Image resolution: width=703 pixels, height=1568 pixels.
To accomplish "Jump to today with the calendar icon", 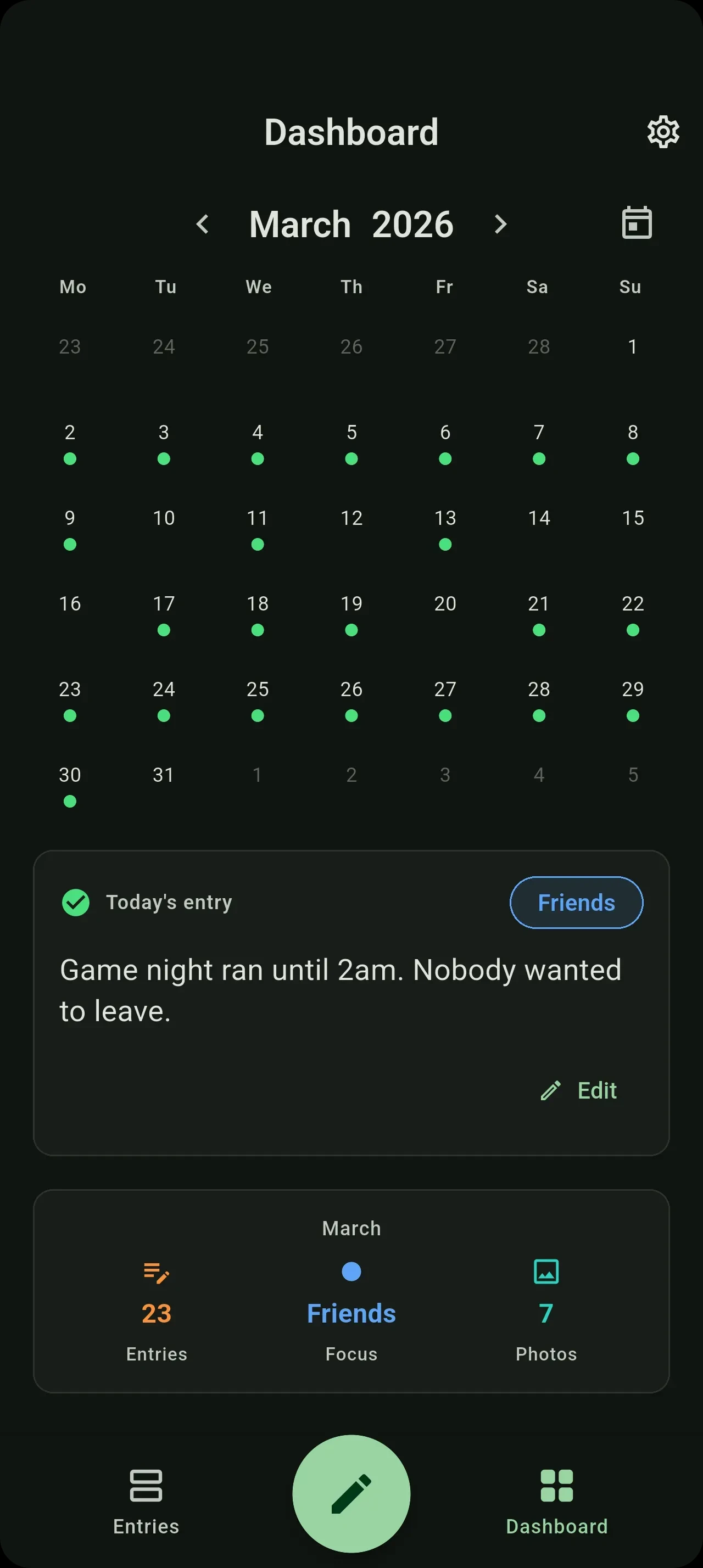I will pos(637,223).
